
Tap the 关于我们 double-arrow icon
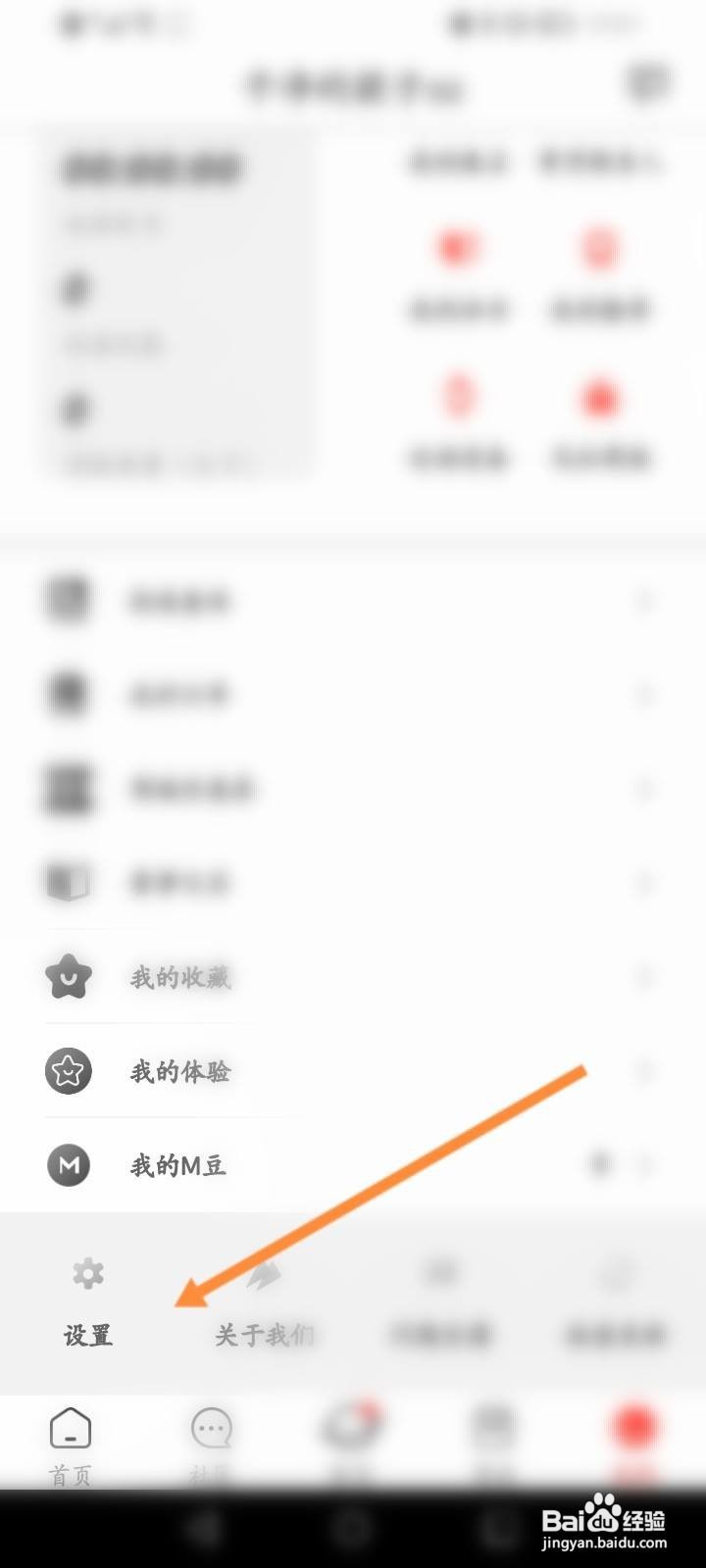(x=262, y=1275)
